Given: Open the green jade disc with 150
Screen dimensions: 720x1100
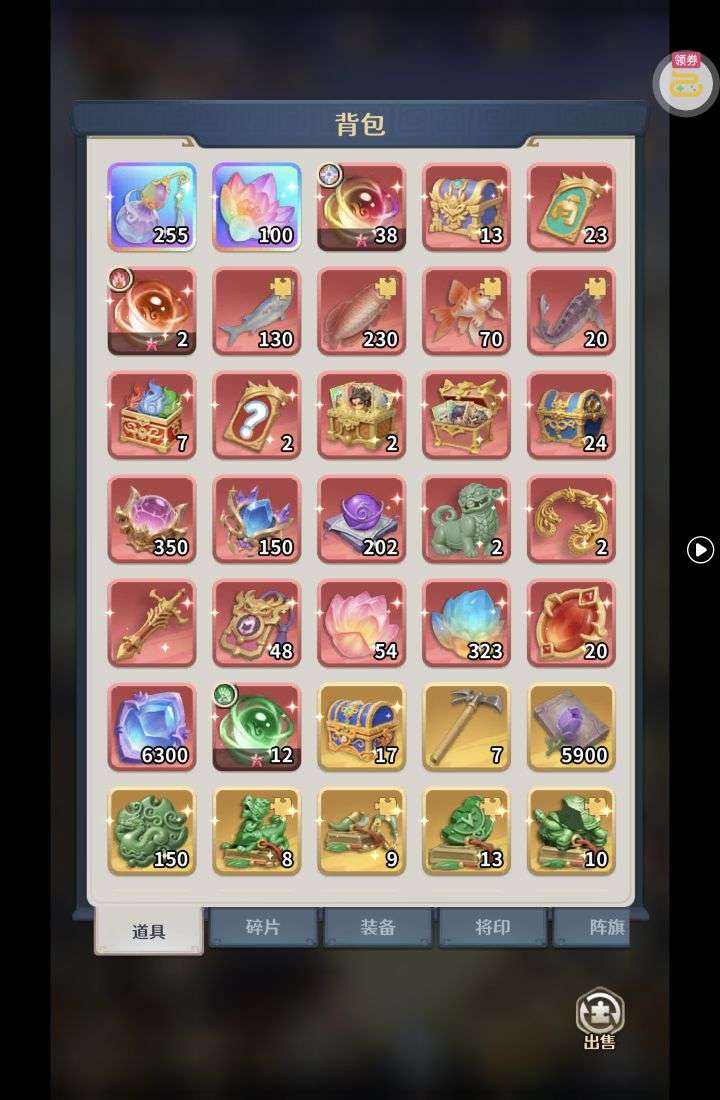Looking at the screenshot, I should click(151, 831).
